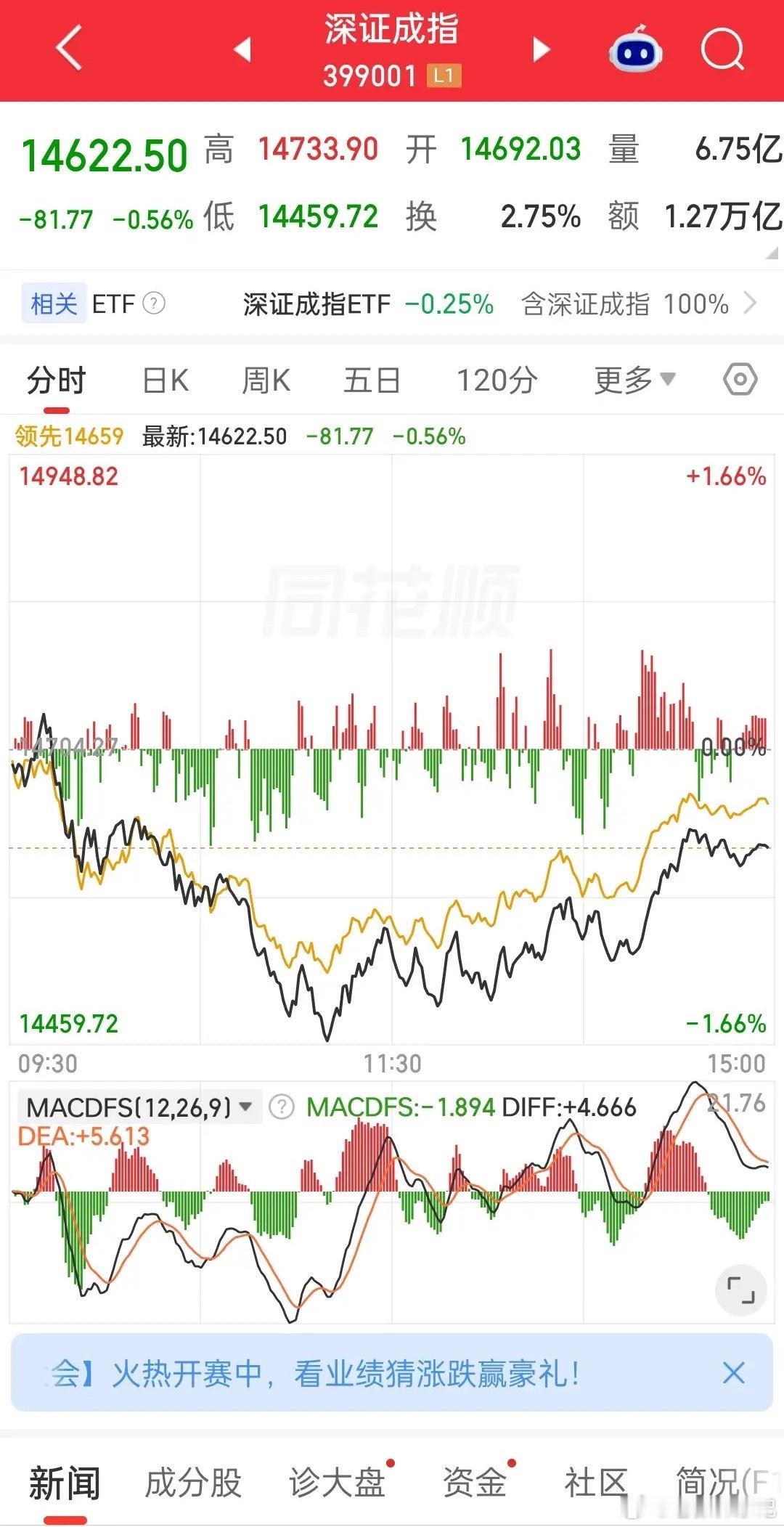Open chart settings hexagon icon
This screenshot has height=1527, width=784.
point(740,379)
